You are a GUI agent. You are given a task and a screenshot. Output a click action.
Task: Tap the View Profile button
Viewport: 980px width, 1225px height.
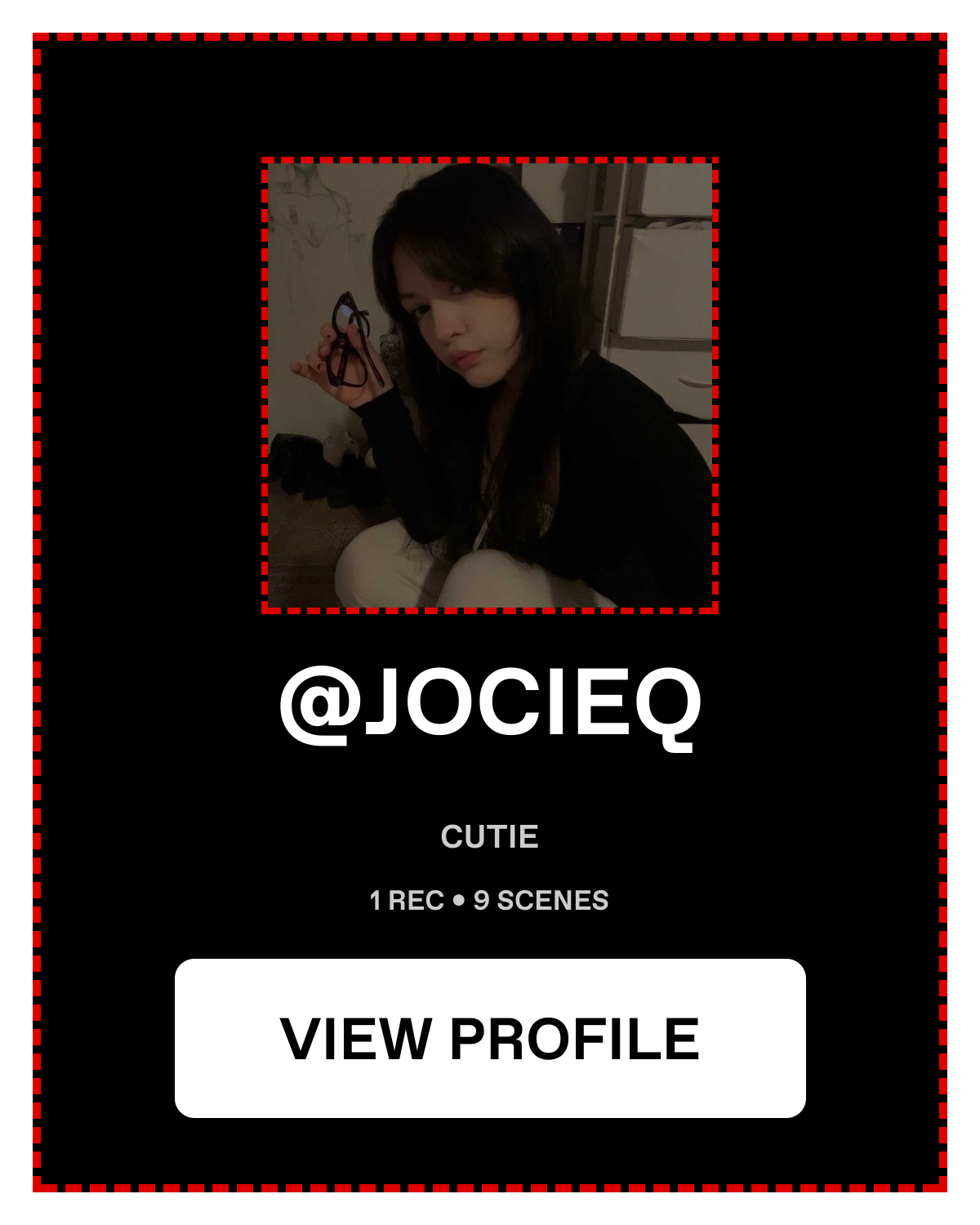click(x=490, y=1038)
